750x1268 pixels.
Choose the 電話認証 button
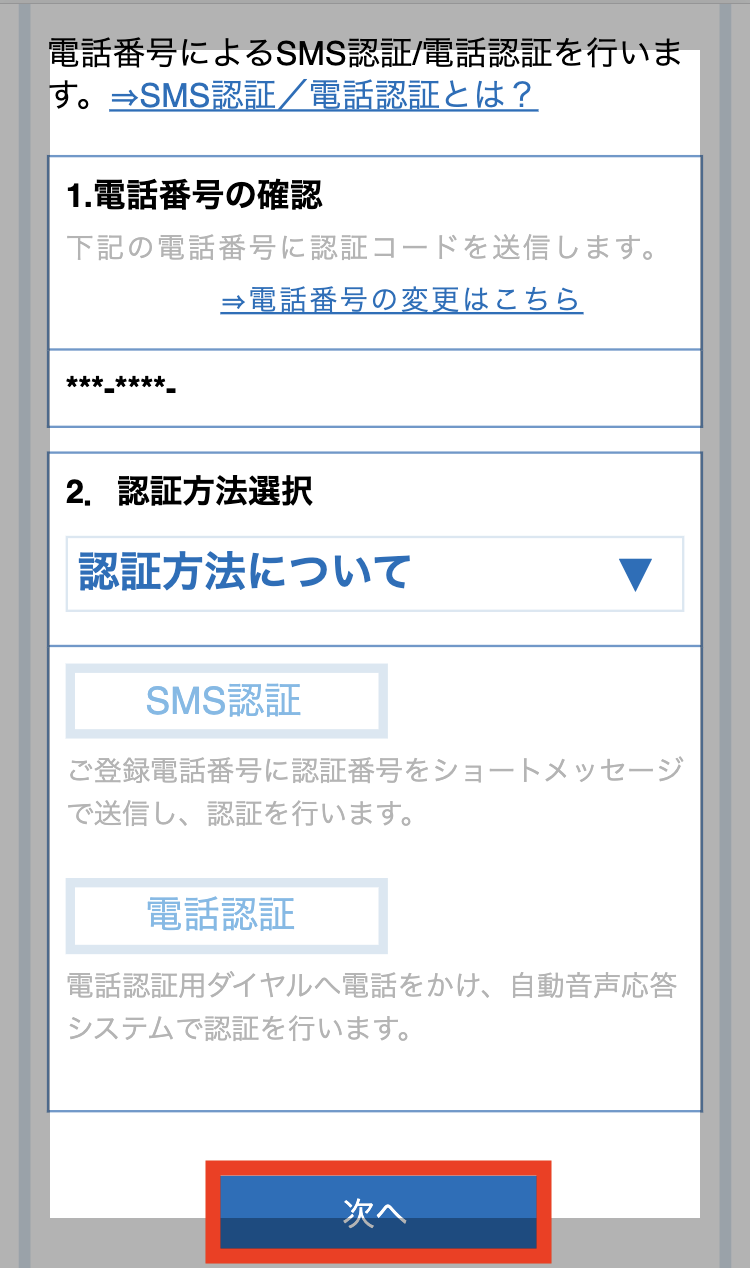(226, 916)
